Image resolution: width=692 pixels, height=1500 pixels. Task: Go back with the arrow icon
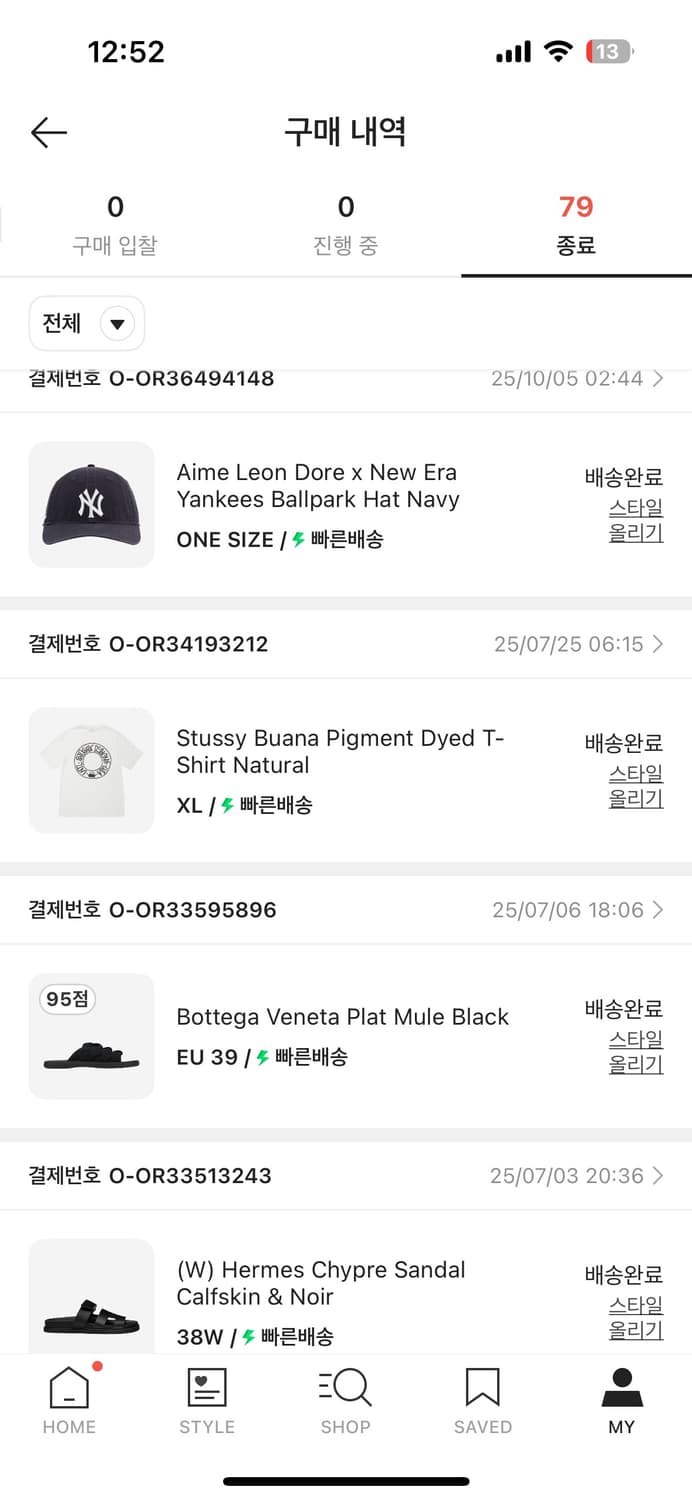(48, 132)
